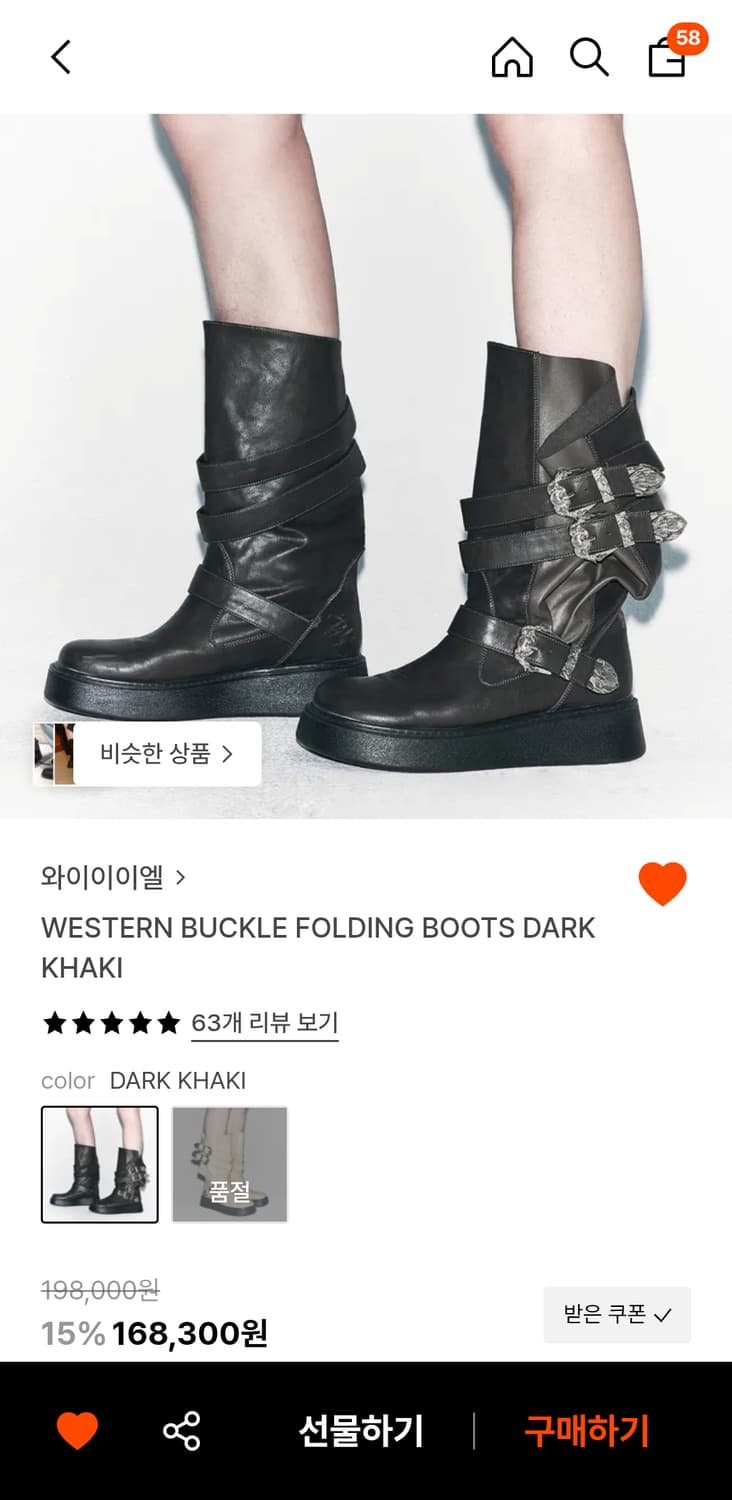Viewport: 732px width, 1500px height.
Task: Select the sold-out 품절 color option
Action: coord(229,1164)
